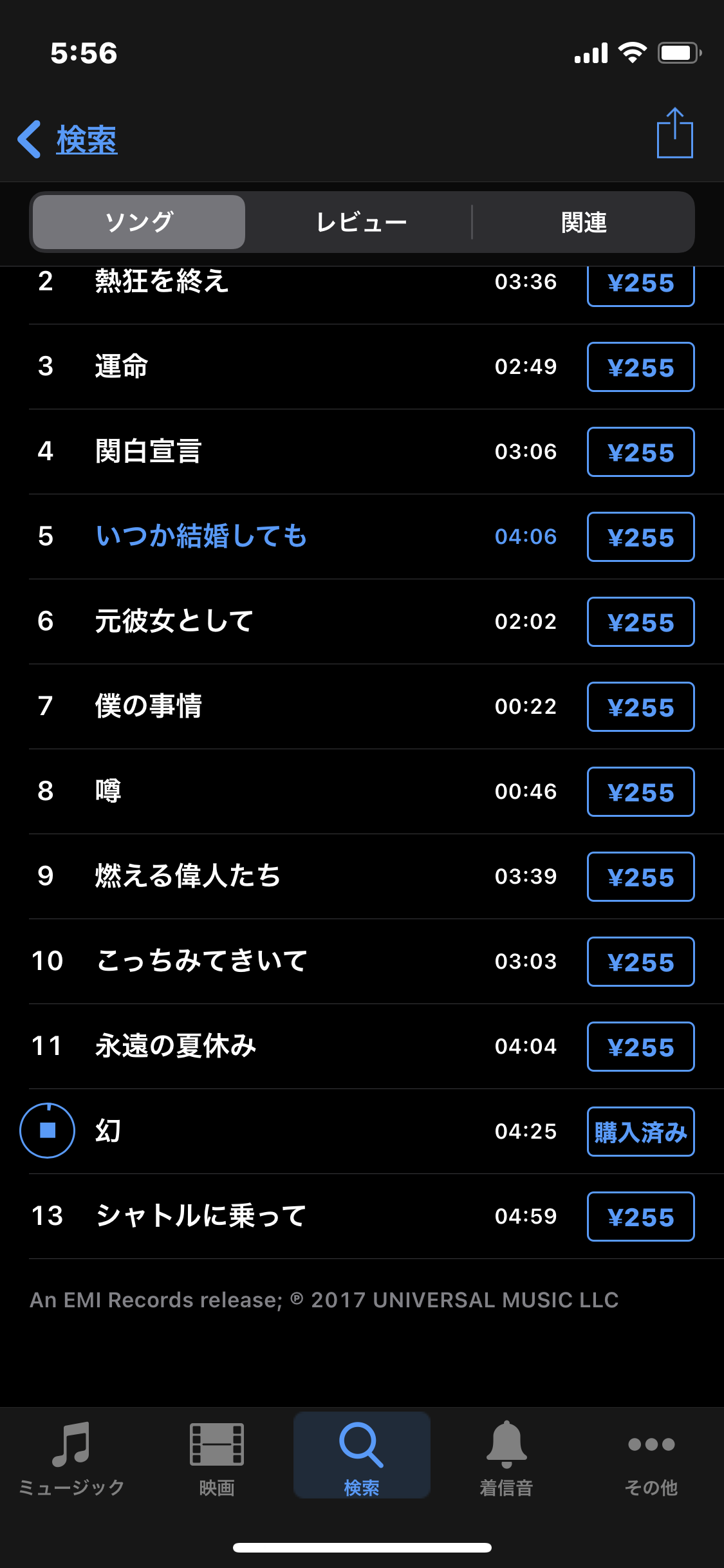Buy こっちみてきいて for ¥255
Viewport: 724px width, 1568px height.
point(640,962)
